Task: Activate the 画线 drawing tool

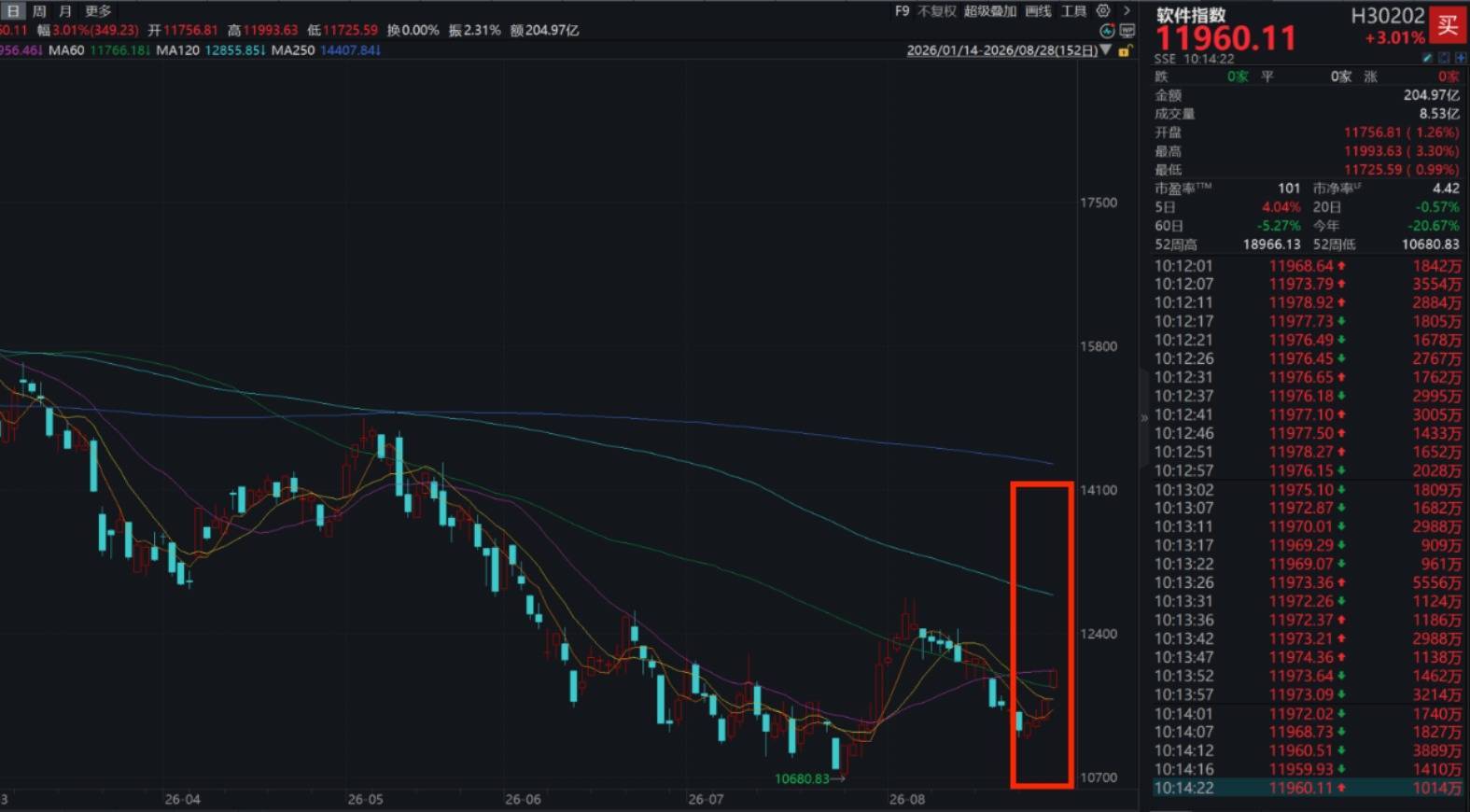Action: [1038, 11]
